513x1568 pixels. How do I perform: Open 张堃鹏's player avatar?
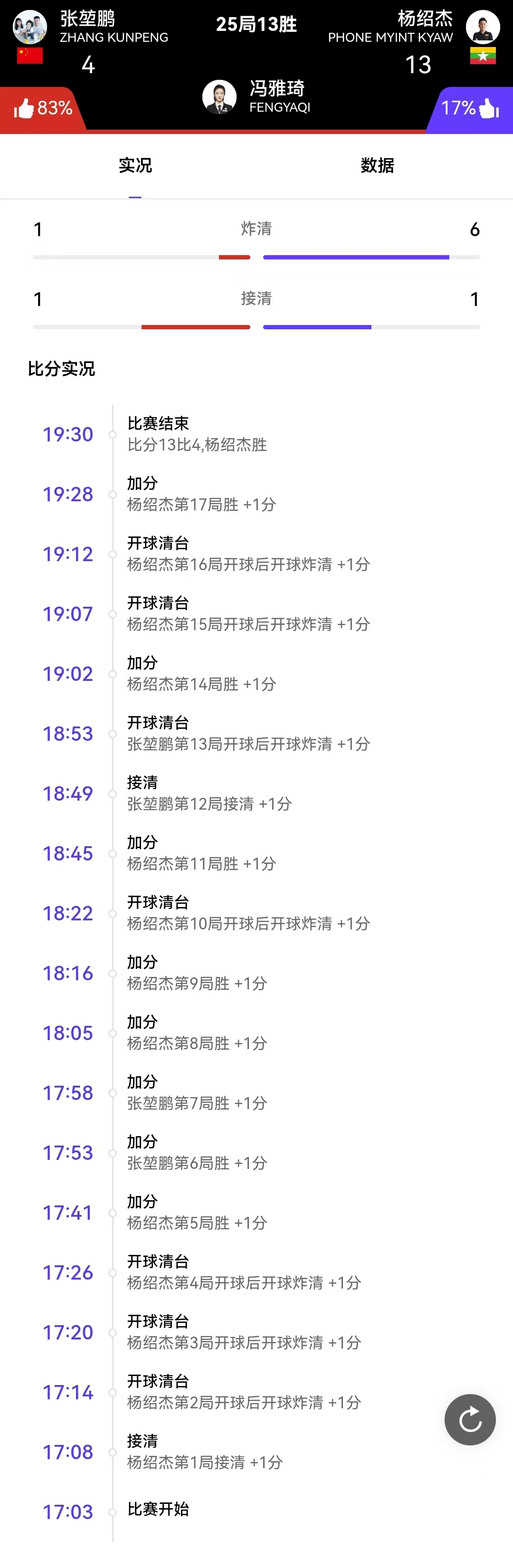coord(30,27)
